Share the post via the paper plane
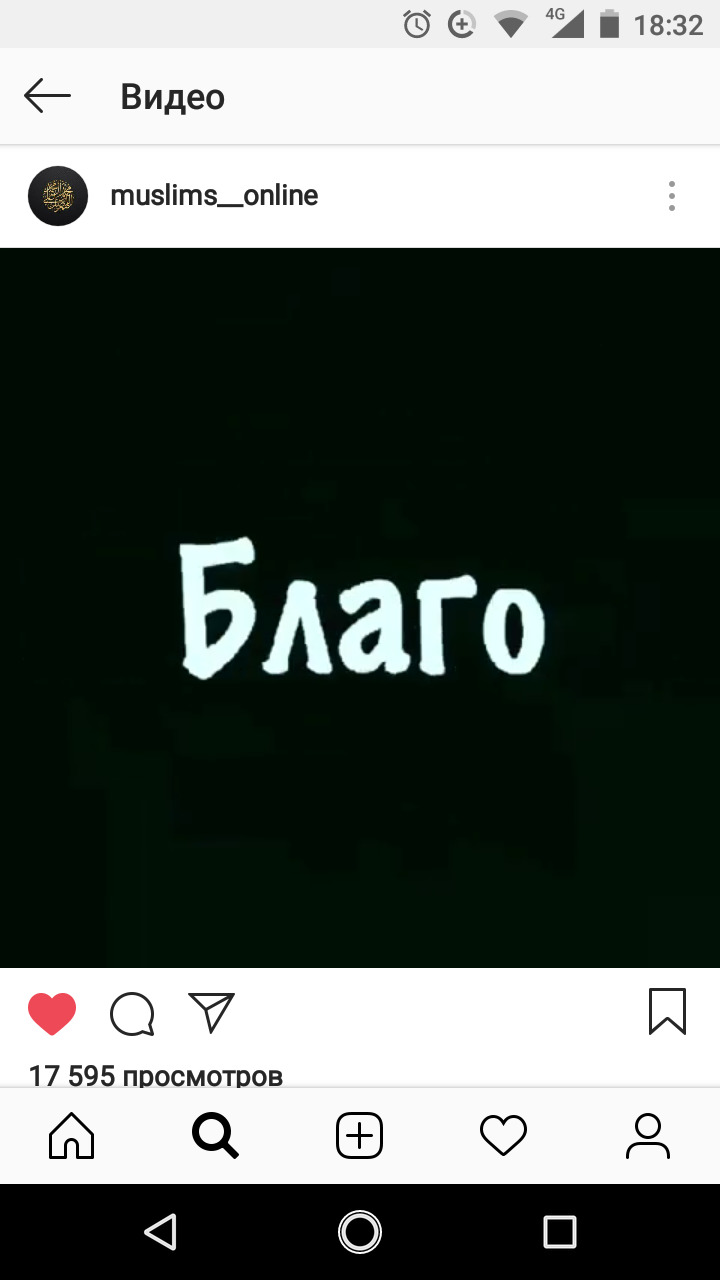Viewport: 720px width, 1280px height. tap(211, 1012)
